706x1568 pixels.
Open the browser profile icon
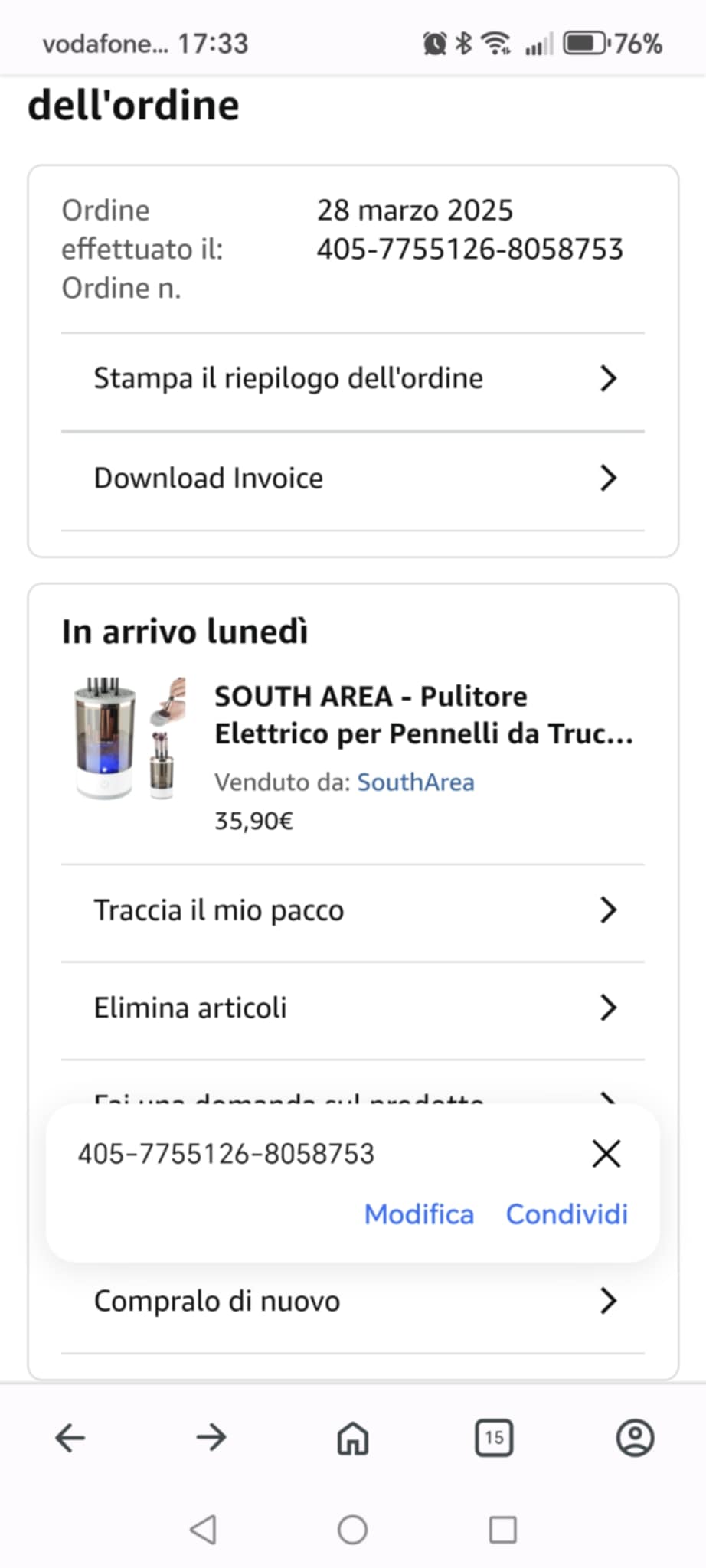[x=635, y=1438]
